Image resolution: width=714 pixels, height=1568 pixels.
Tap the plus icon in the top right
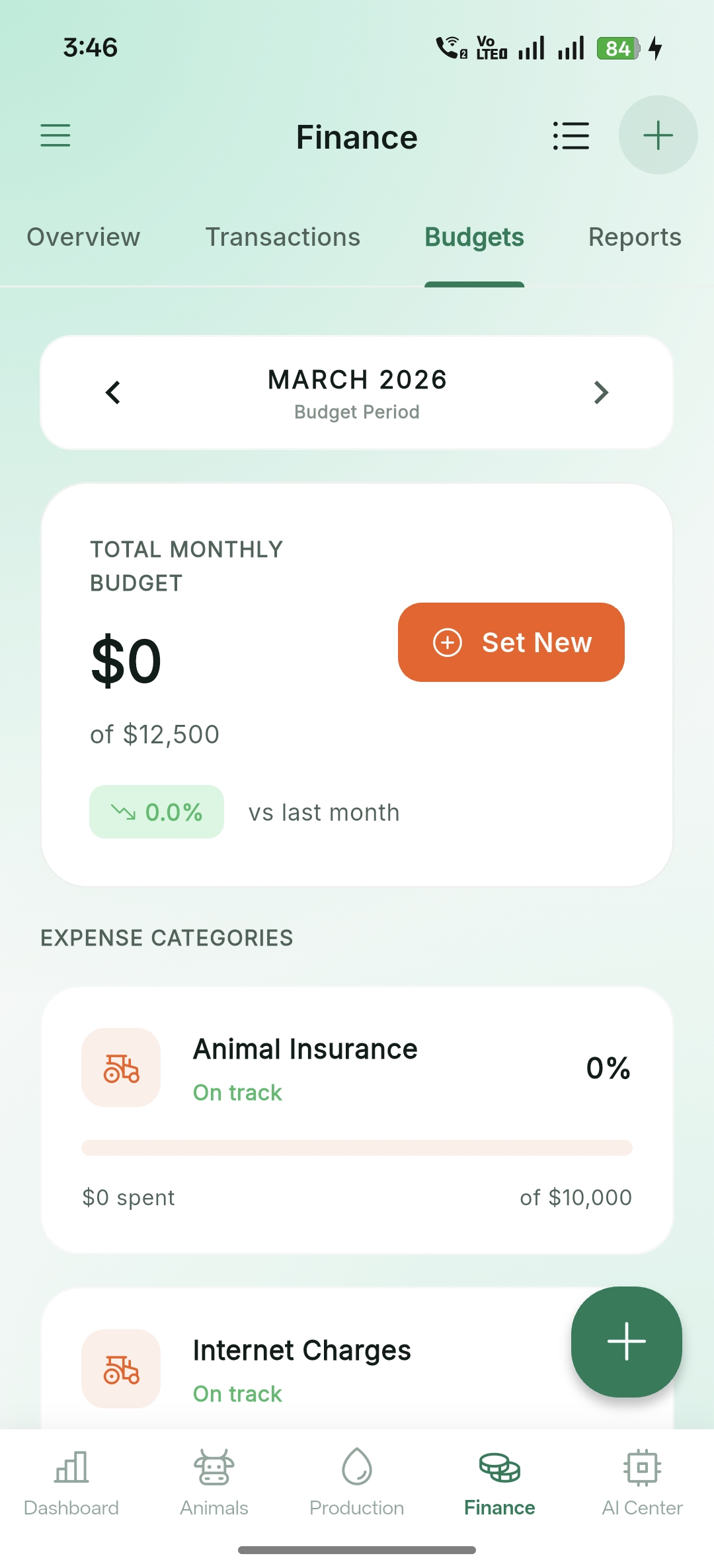click(657, 135)
